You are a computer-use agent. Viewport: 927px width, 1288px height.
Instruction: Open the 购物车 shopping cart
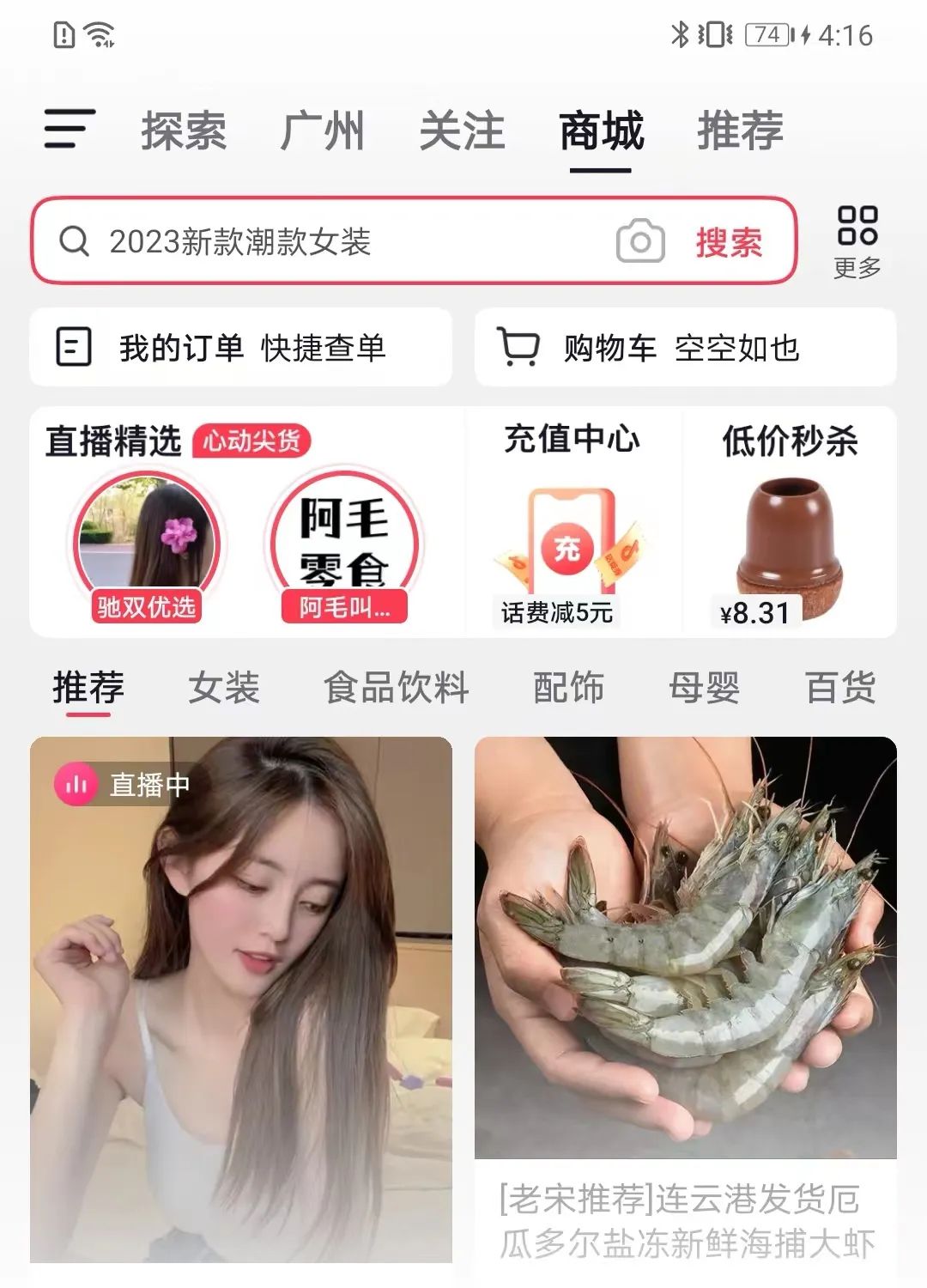pos(685,348)
